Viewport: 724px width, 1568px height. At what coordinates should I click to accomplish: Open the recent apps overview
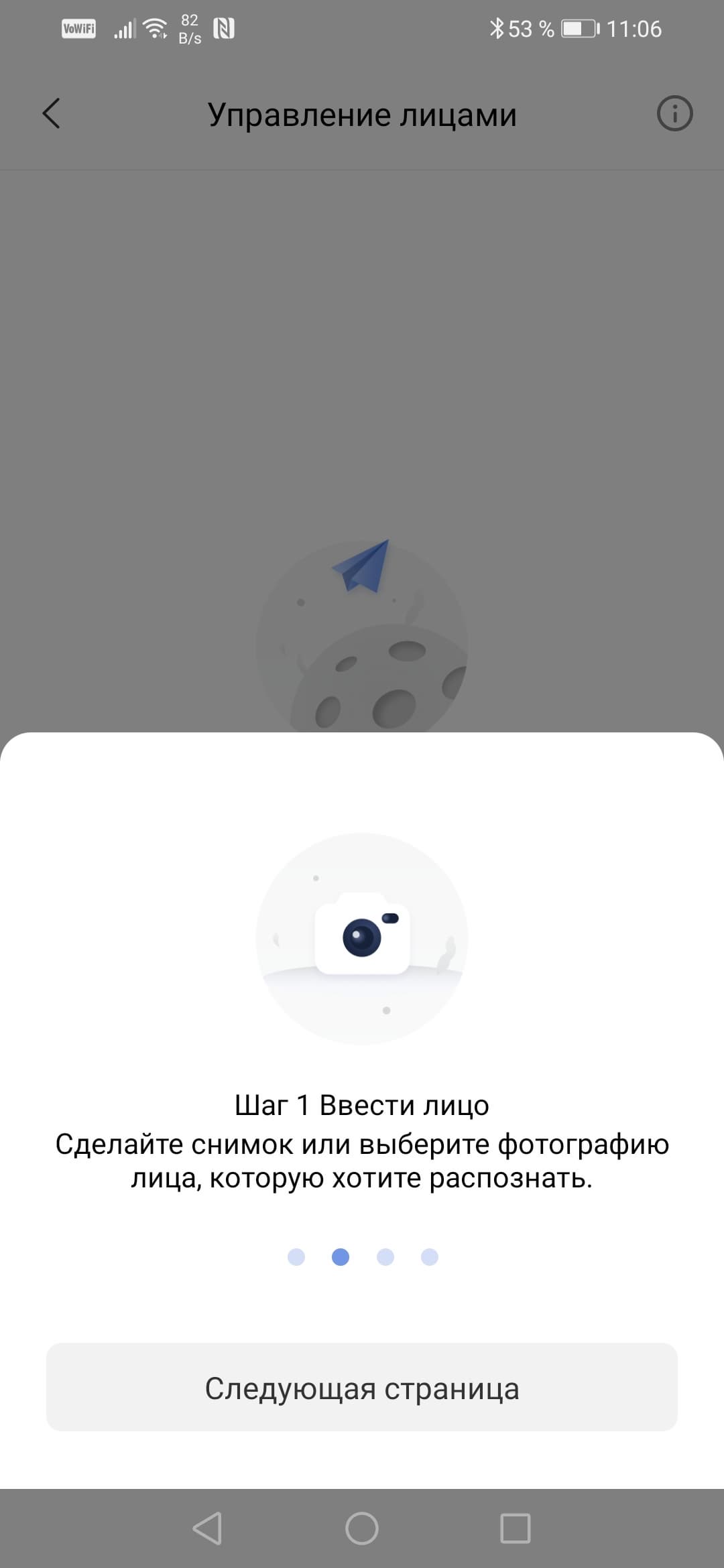coord(516,1528)
